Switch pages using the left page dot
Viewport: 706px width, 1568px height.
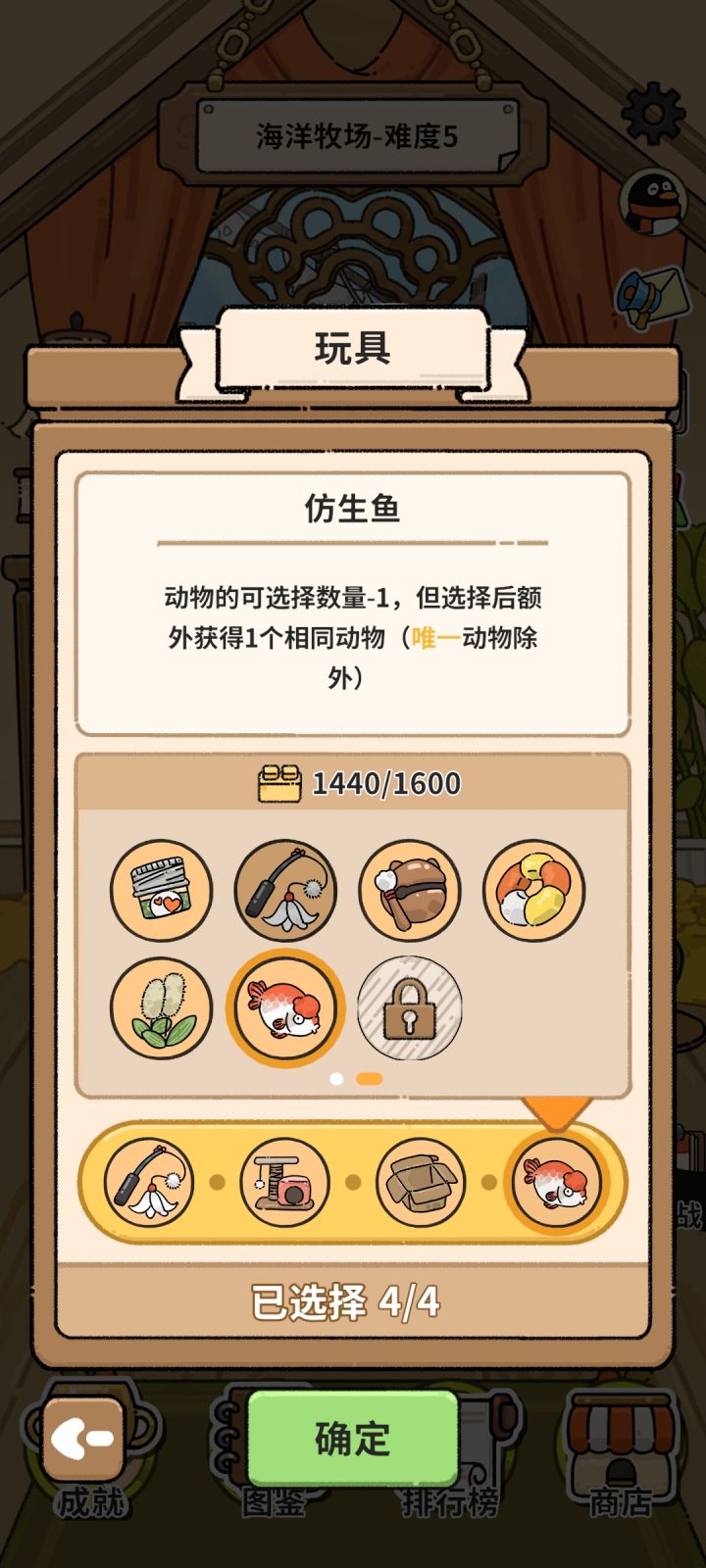coord(337,1077)
